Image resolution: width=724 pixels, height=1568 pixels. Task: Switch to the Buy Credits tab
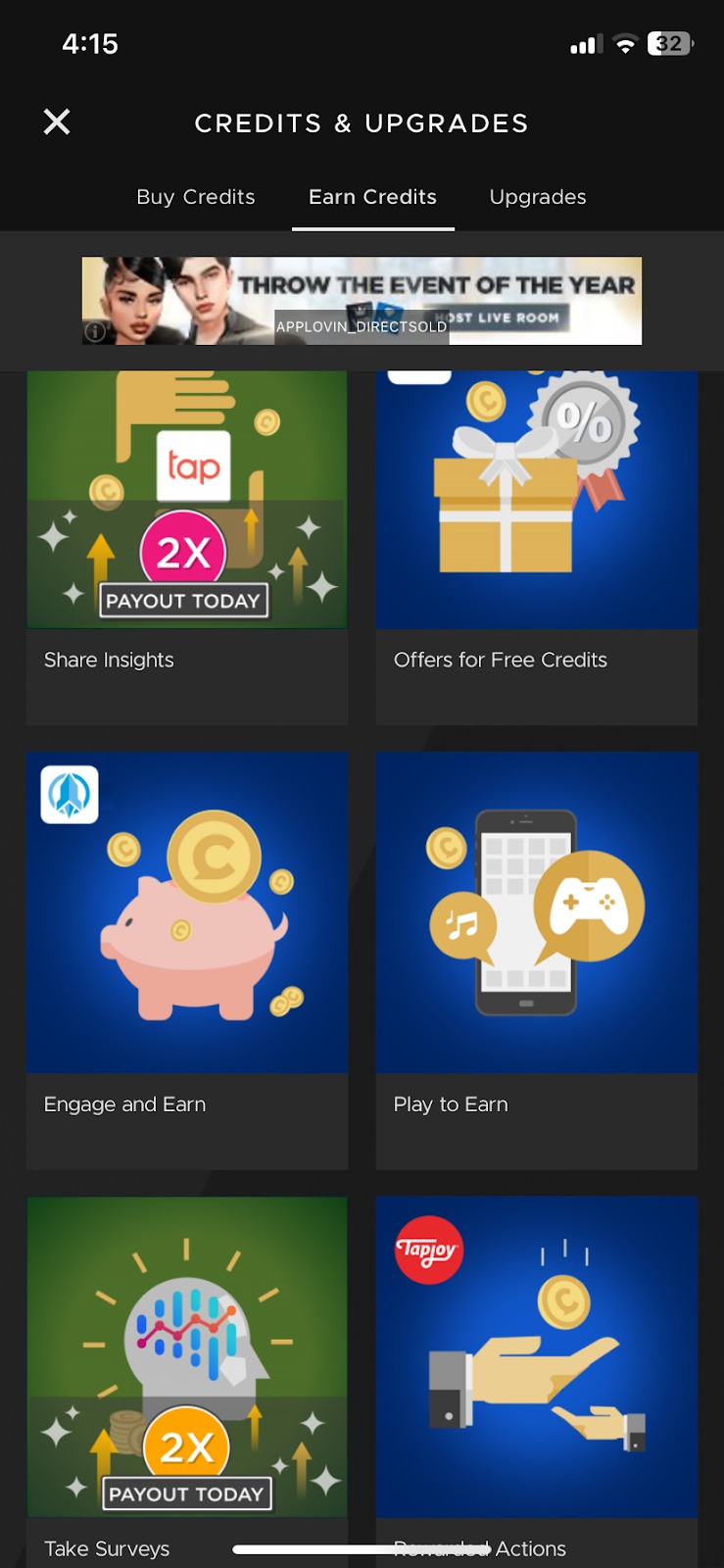pos(196,197)
